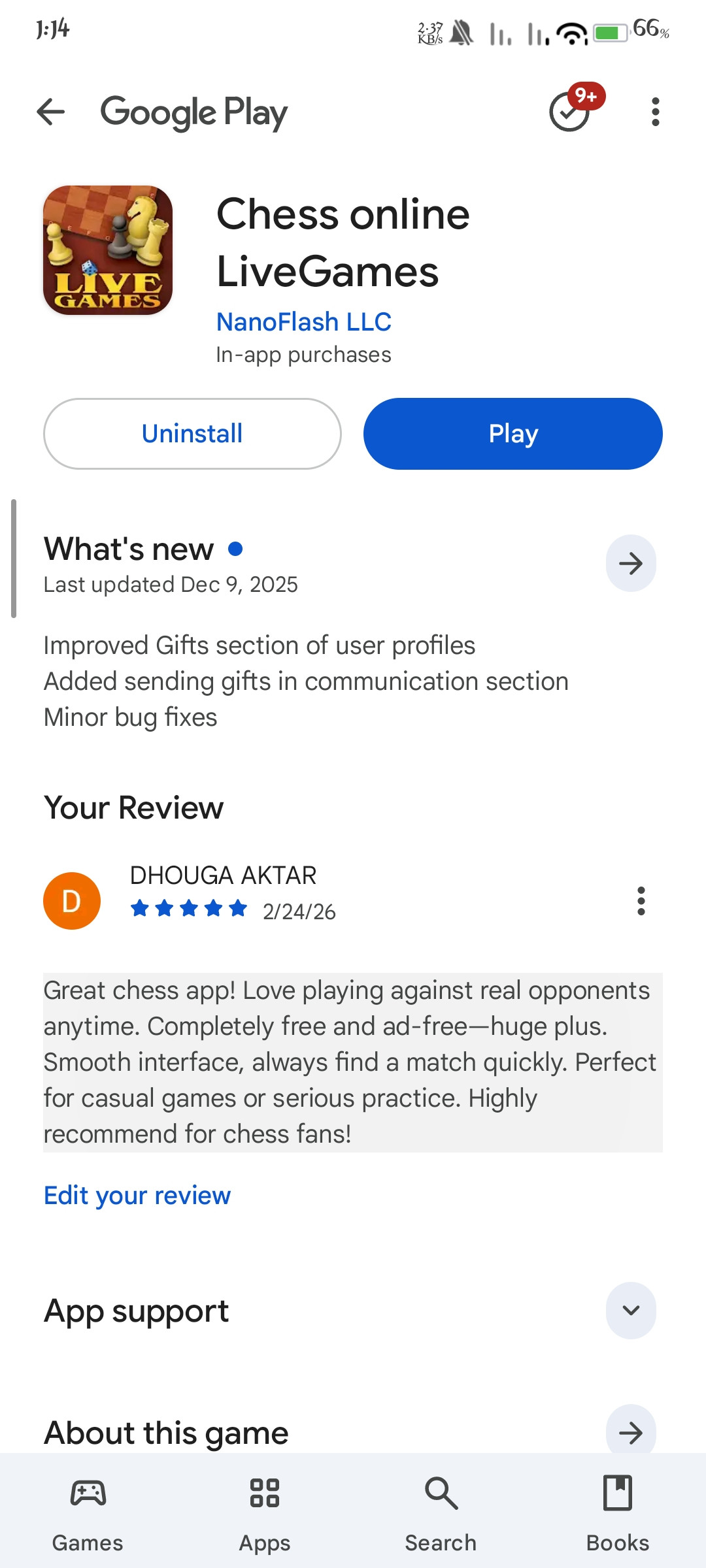This screenshot has width=706, height=1568.
Task: Open What's new details arrow
Action: tap(630, 563)
